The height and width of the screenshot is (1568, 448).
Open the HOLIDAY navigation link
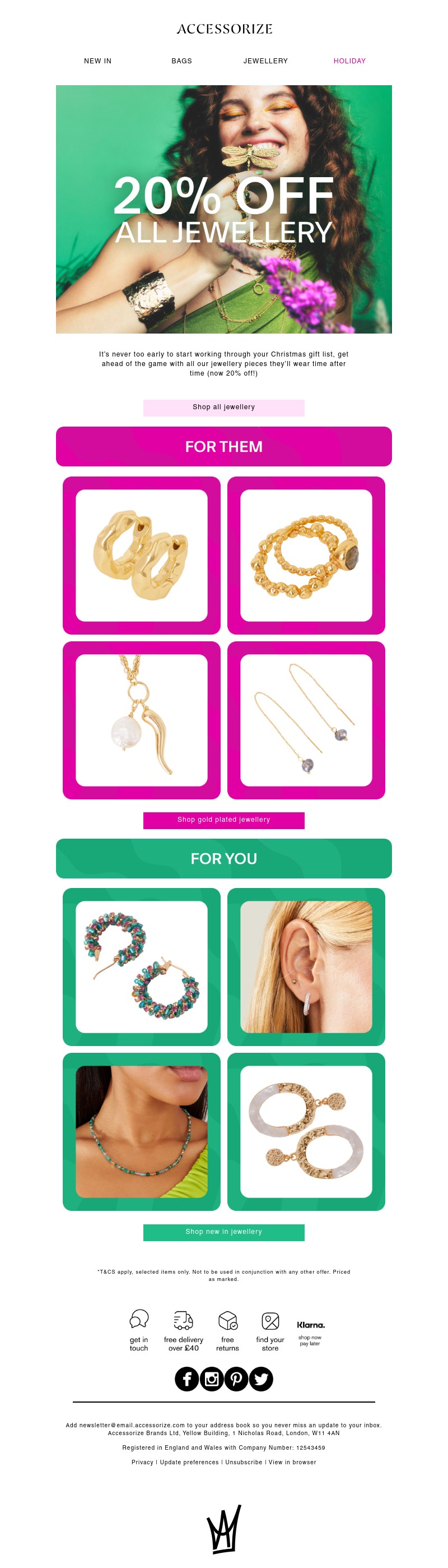349,61
